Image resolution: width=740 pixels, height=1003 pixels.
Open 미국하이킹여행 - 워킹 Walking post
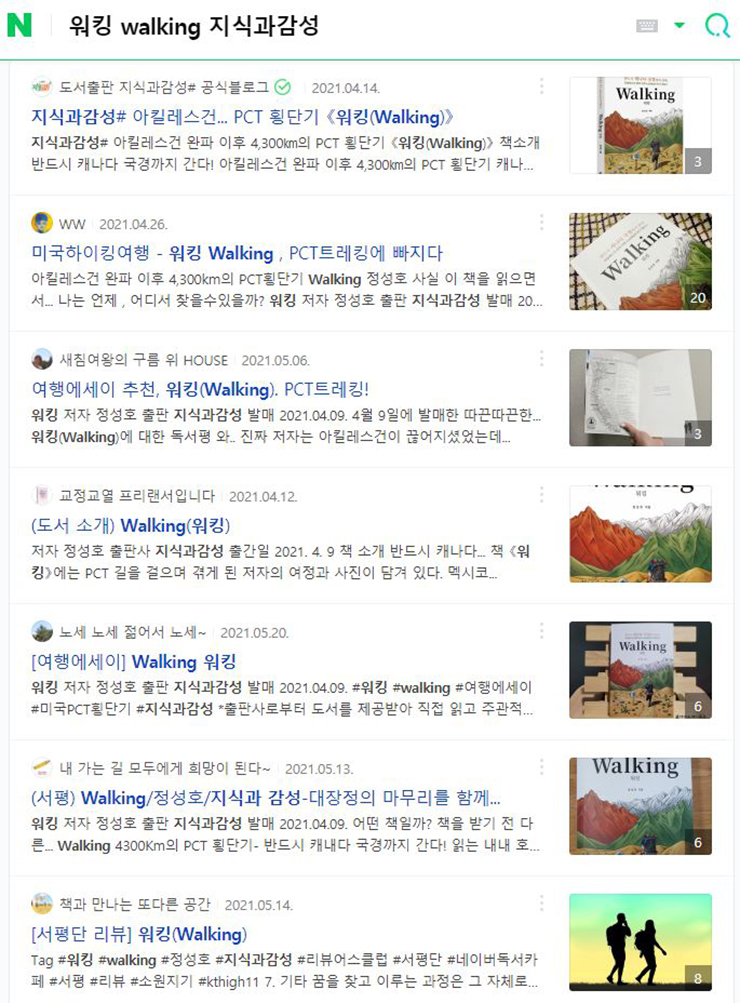pos(237,252)
